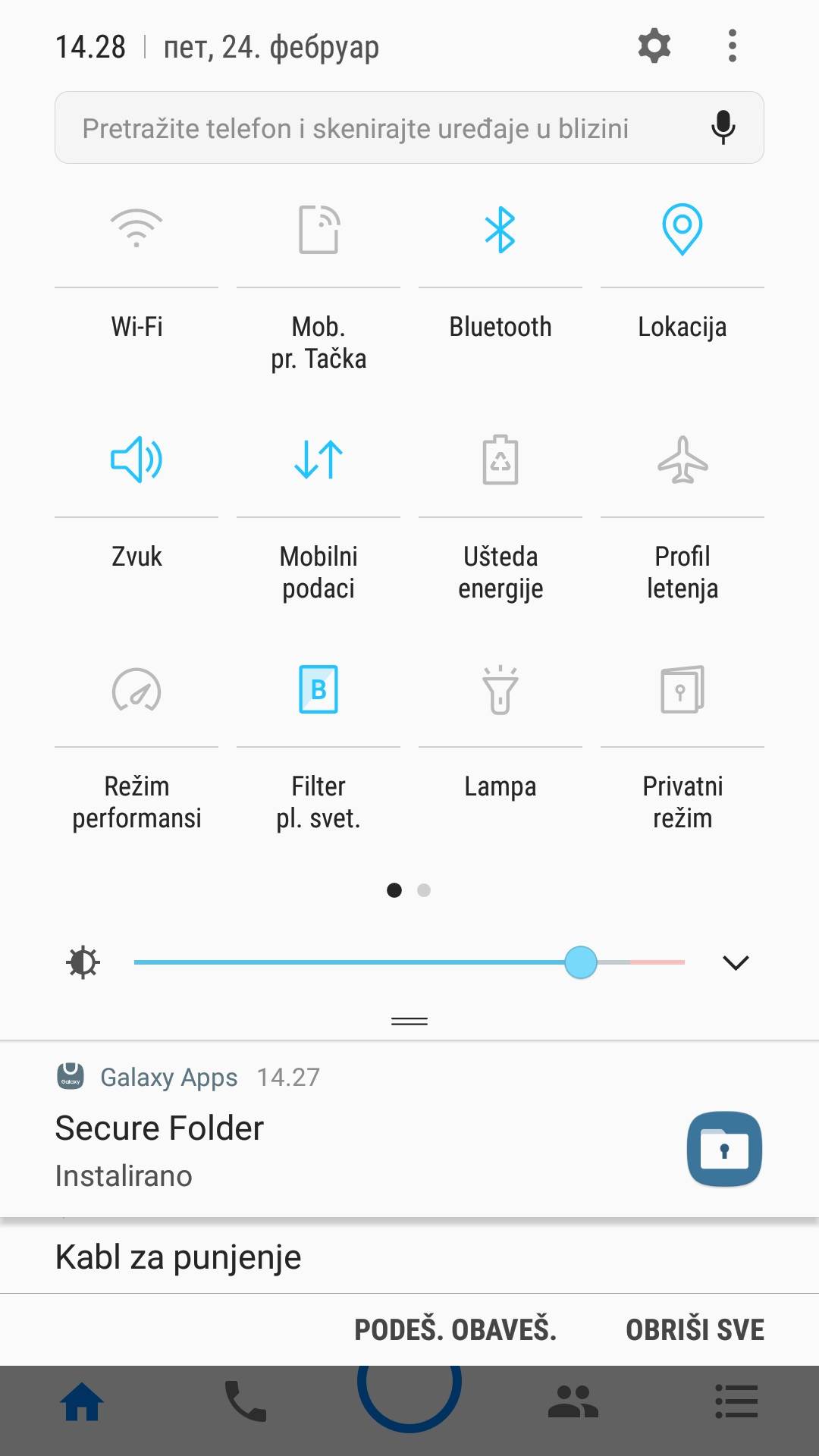Open PODEŠ. OBAVEŠ. notification settings

[x=455, y=1329]
